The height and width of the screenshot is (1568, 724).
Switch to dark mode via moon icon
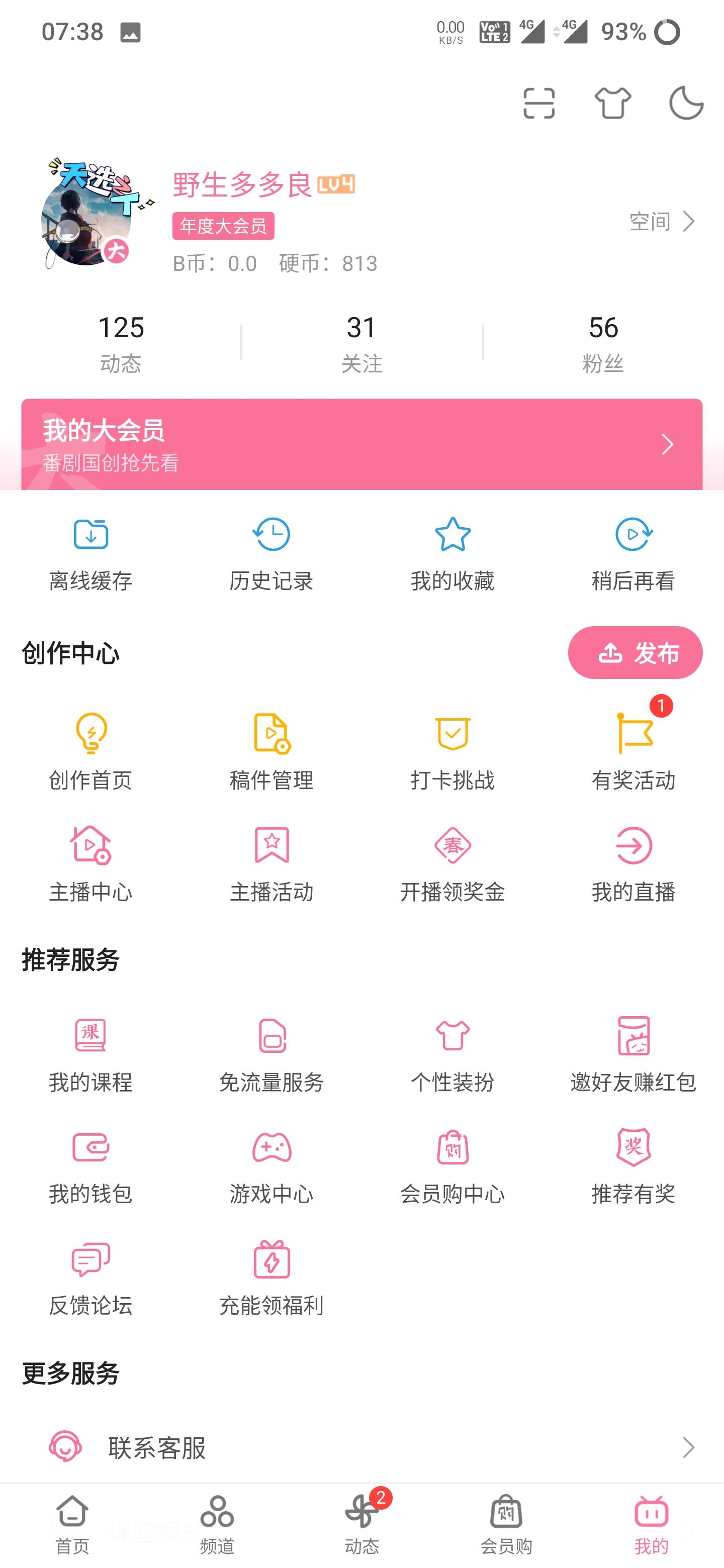pos(686,104)
